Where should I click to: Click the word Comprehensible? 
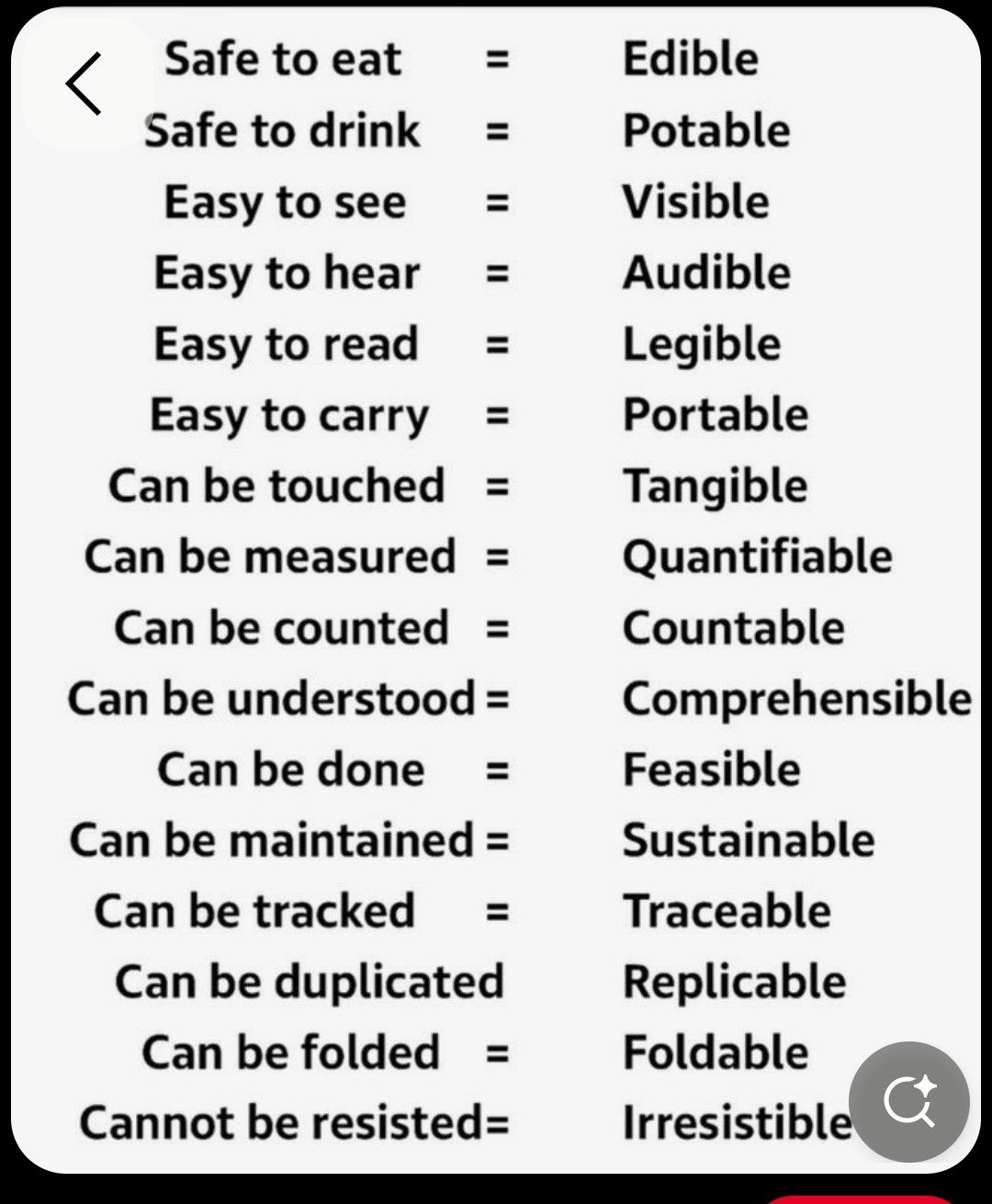click(x=797, y=698)
